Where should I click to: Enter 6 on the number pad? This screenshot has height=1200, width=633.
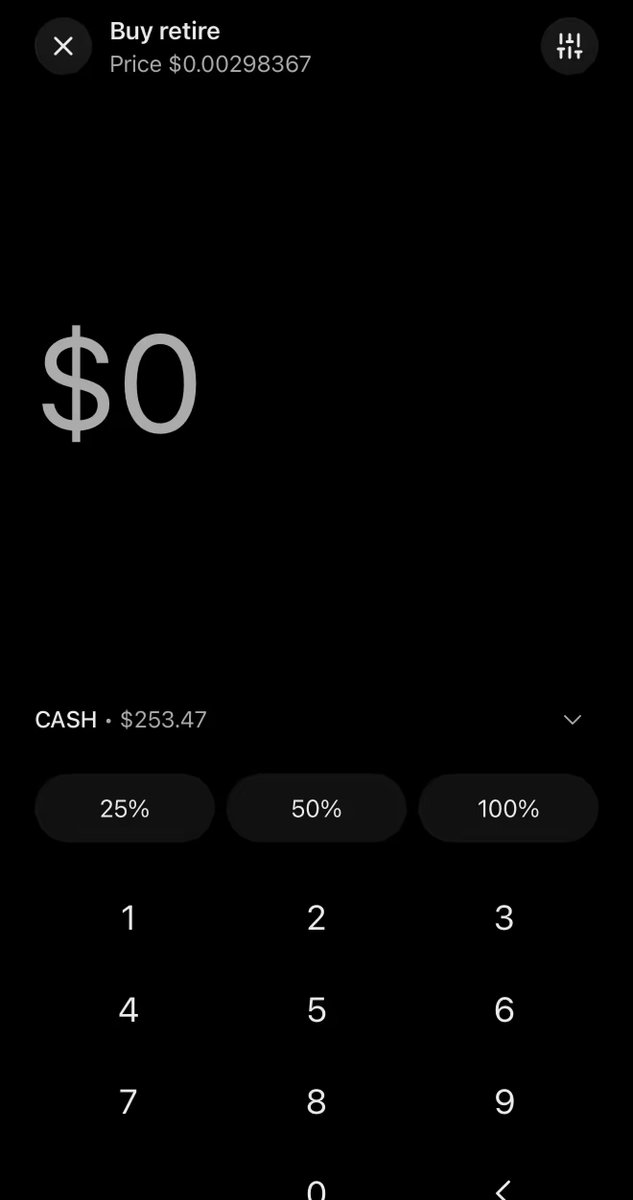(x=504, y=1010)
